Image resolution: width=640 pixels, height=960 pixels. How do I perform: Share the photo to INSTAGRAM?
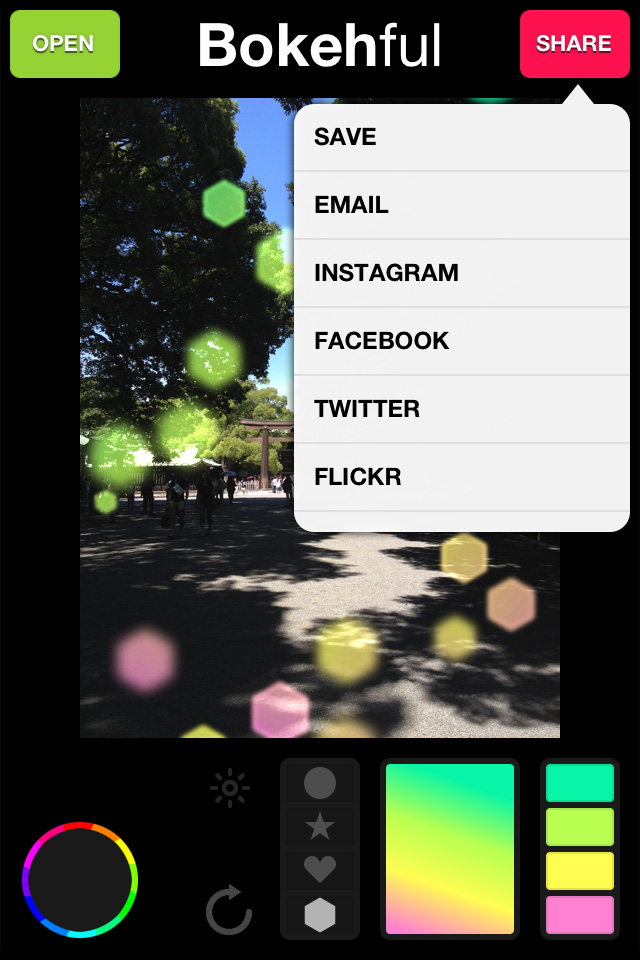[461, 273]
